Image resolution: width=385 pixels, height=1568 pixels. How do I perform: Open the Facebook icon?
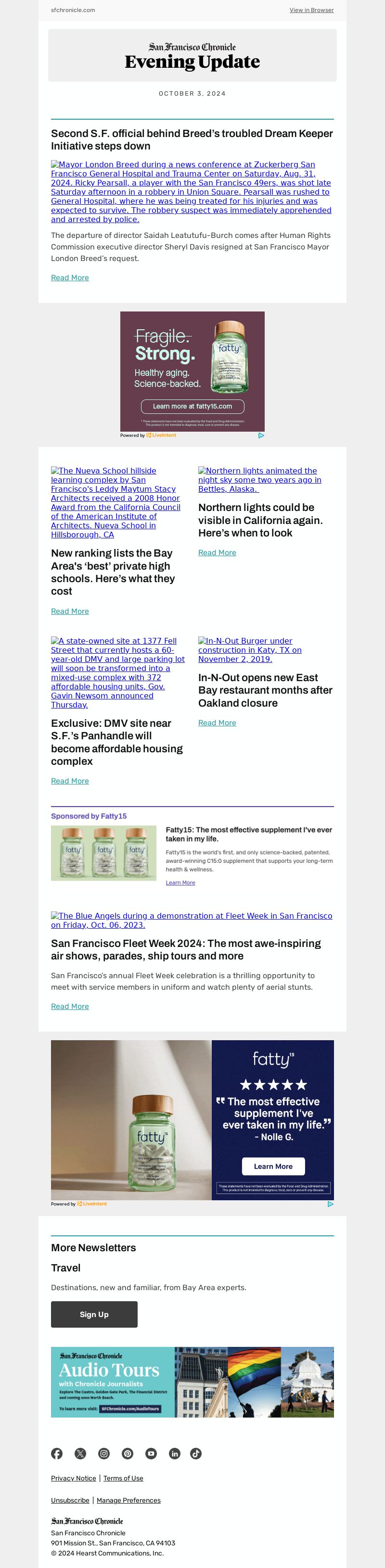[57, 1454]
